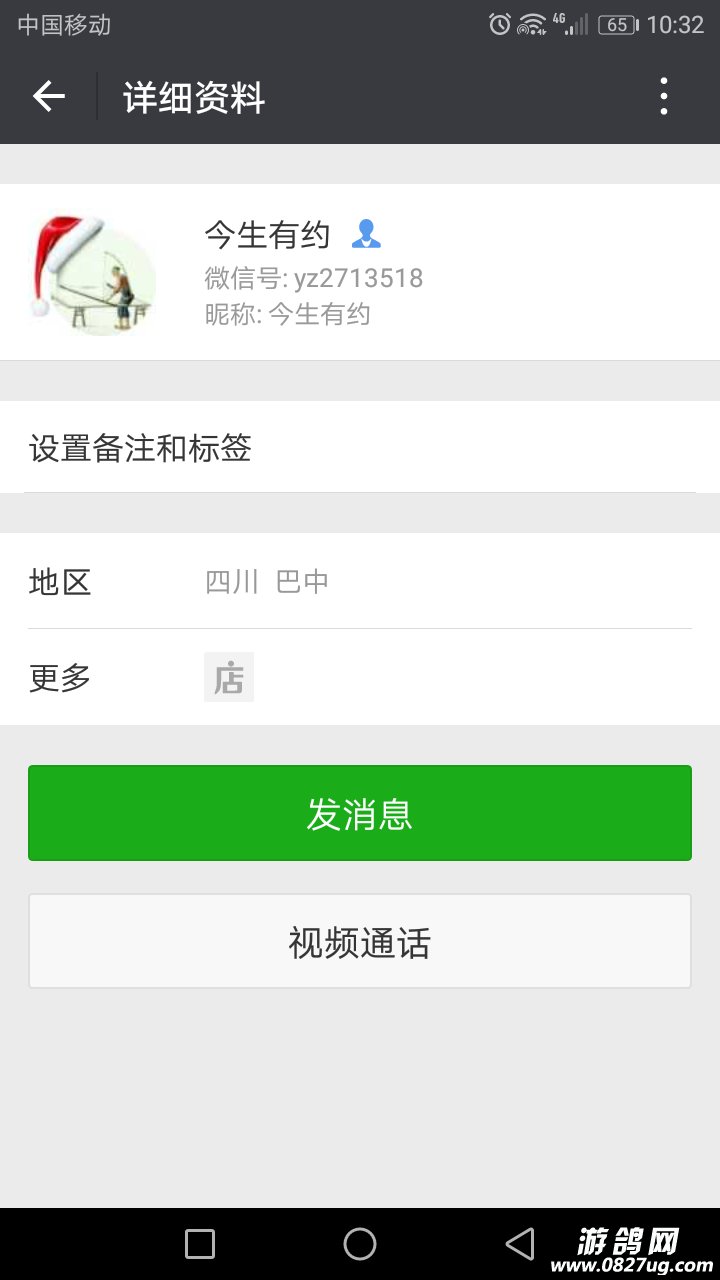
Task: Open 设置备注和标签 row
Action: coord(360,447)
